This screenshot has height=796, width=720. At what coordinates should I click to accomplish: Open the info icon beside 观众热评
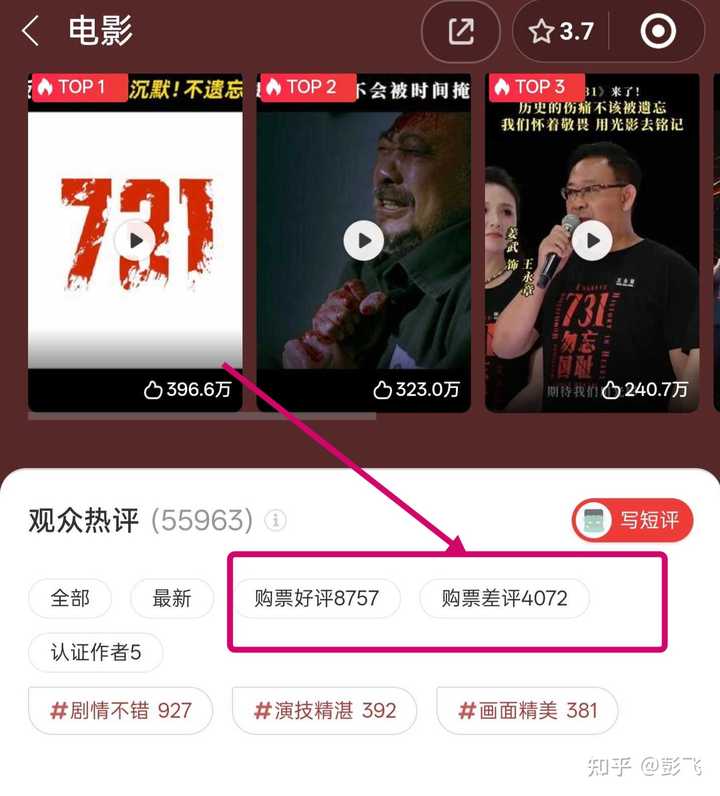(x=275, y=521)
